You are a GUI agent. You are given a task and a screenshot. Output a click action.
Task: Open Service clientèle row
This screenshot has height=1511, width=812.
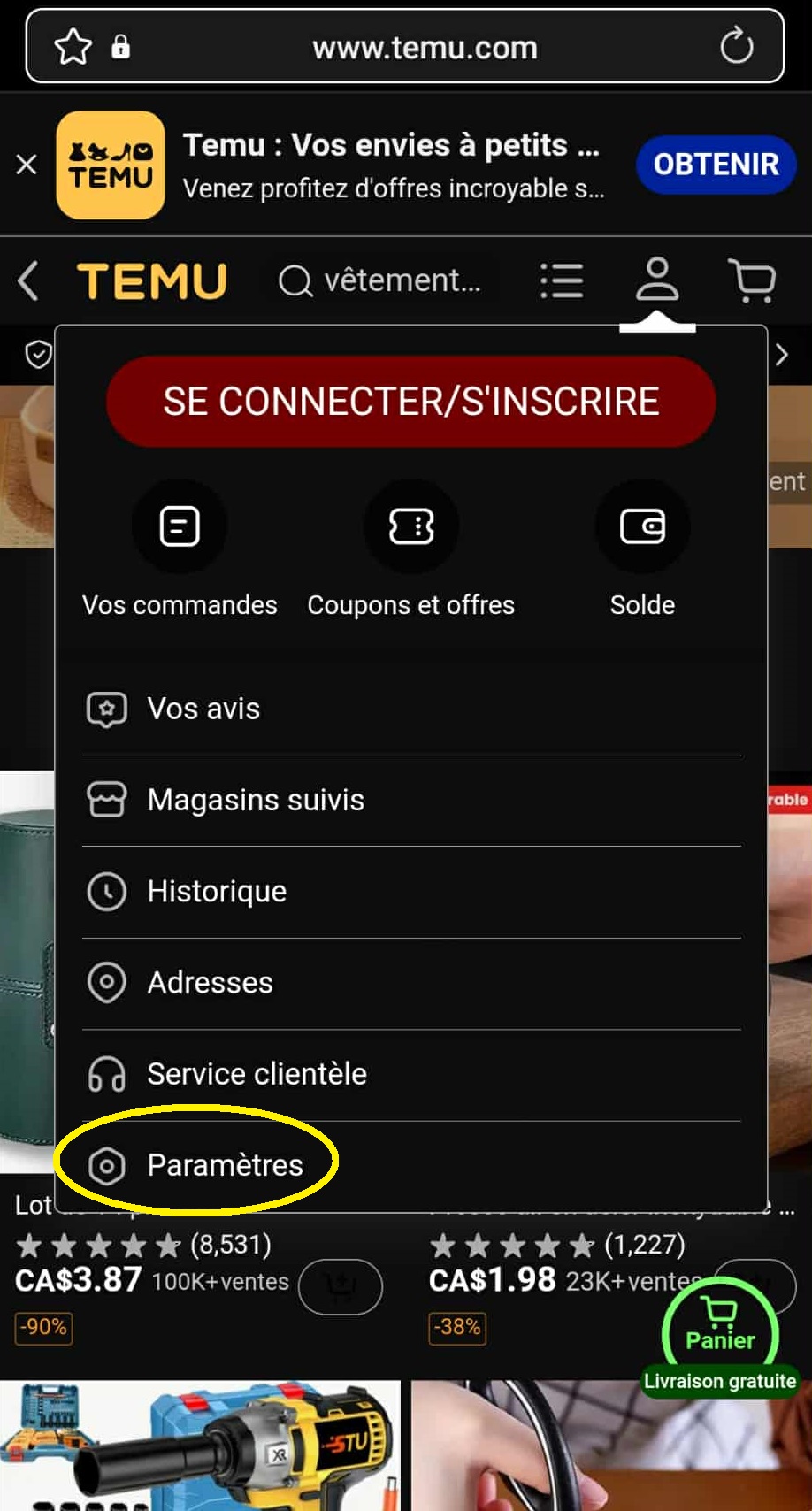[x=410, y=1074]
